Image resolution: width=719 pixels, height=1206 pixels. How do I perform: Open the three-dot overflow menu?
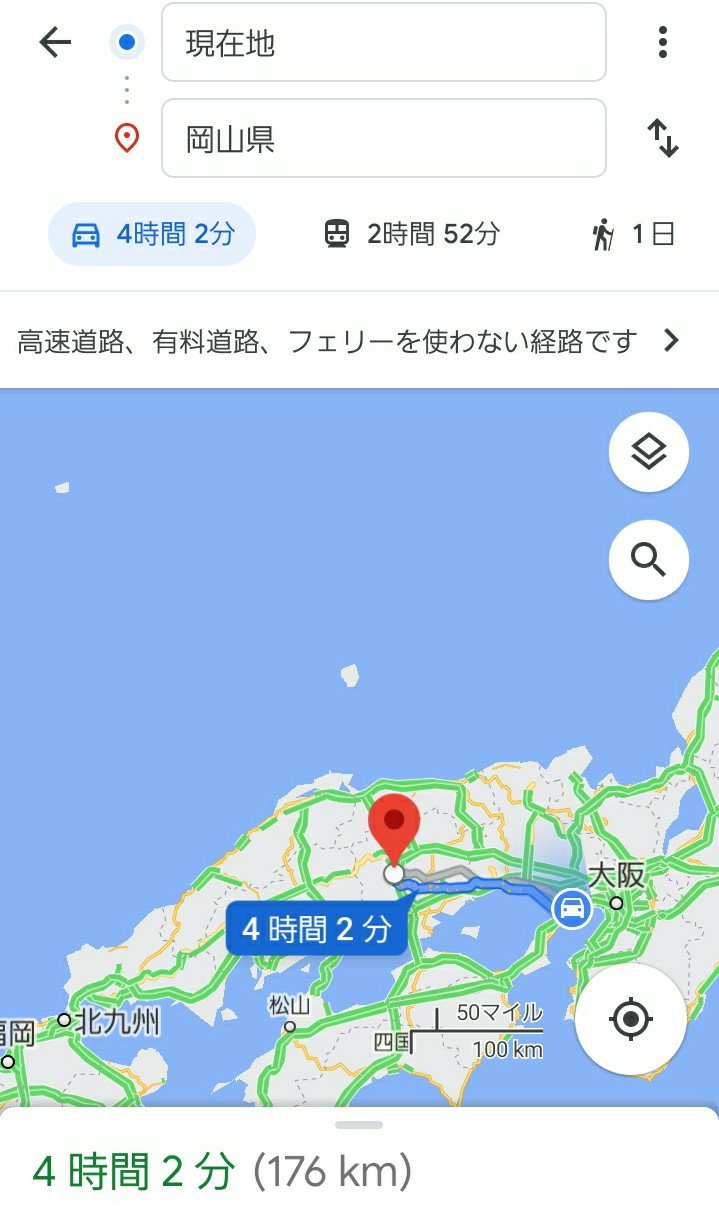click(662, 42)
